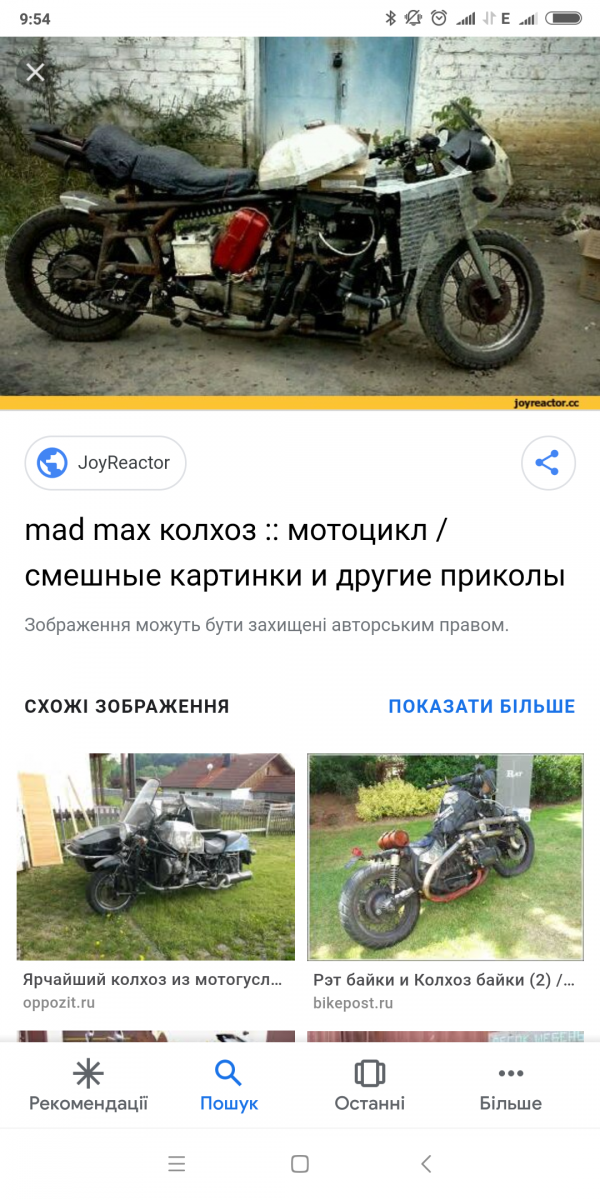Open page title mad max колхоз
Image resolution: width=600 pixels, height=1200 pixels.
[x=294, y=553]
